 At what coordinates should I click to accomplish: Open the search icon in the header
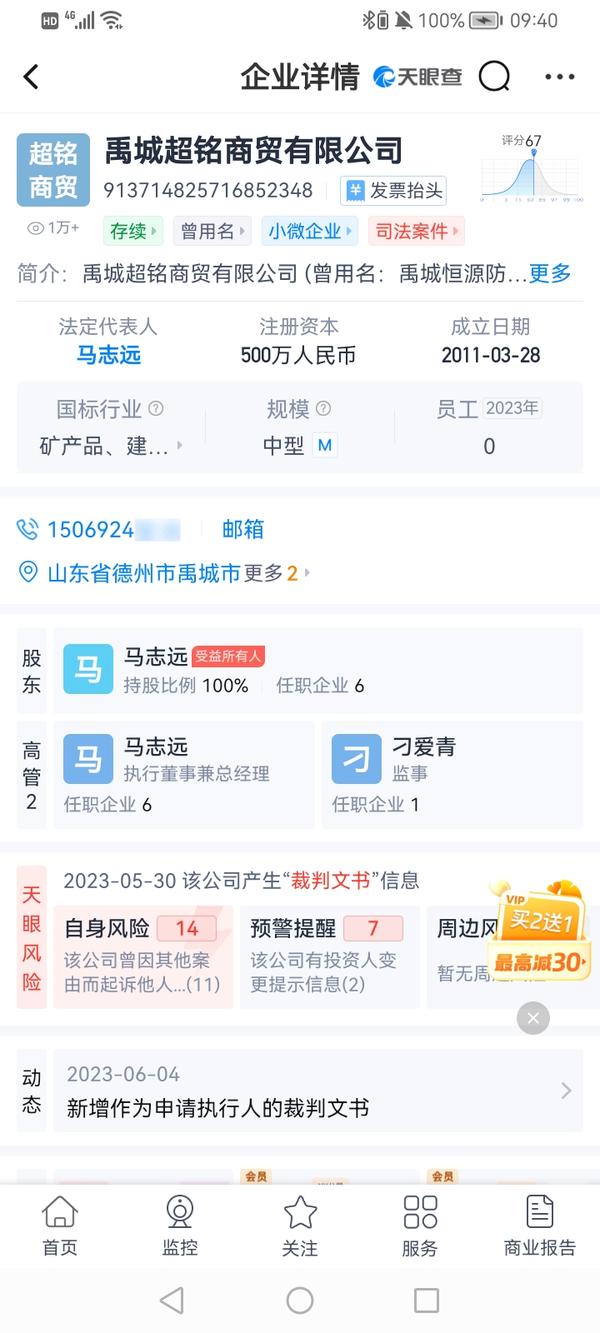494,77
